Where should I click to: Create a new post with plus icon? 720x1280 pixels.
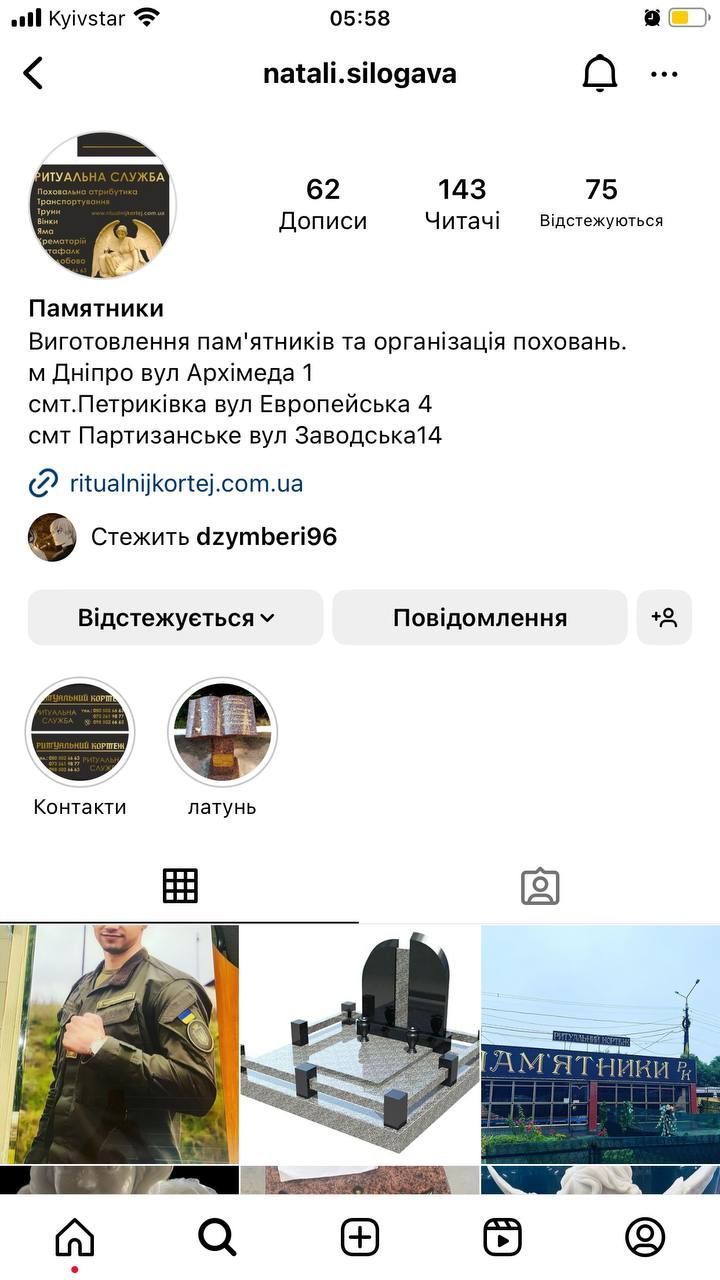tap(360, 1238)
